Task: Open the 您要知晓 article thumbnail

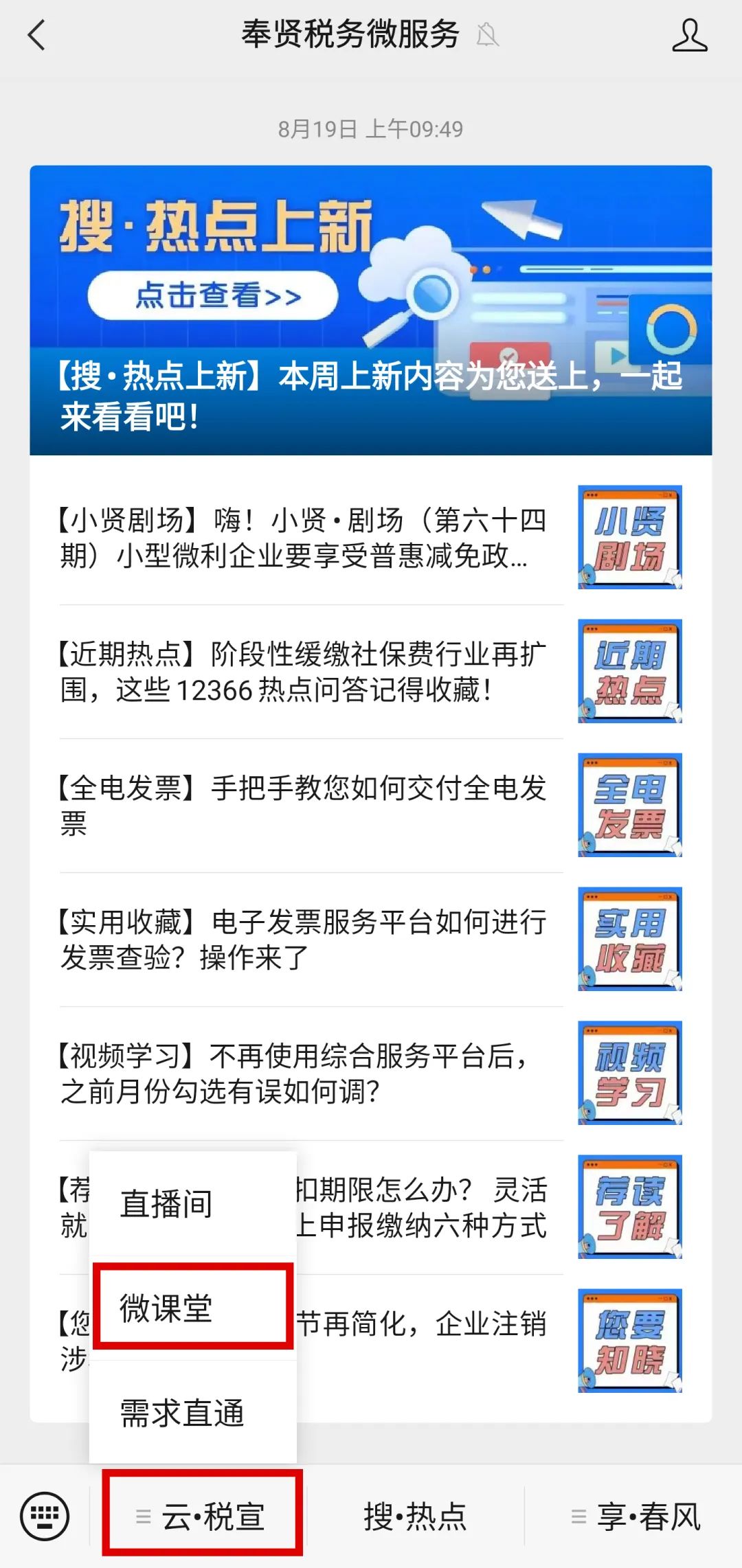Action: click(630, 1341)
